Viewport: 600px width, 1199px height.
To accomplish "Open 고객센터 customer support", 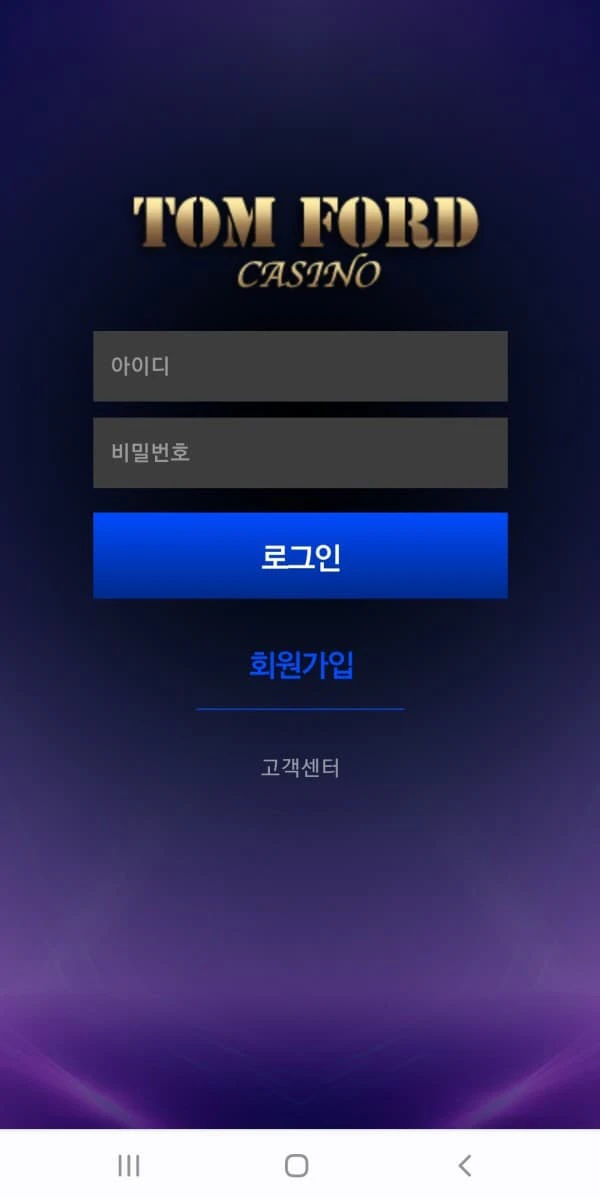I will 300,768.
